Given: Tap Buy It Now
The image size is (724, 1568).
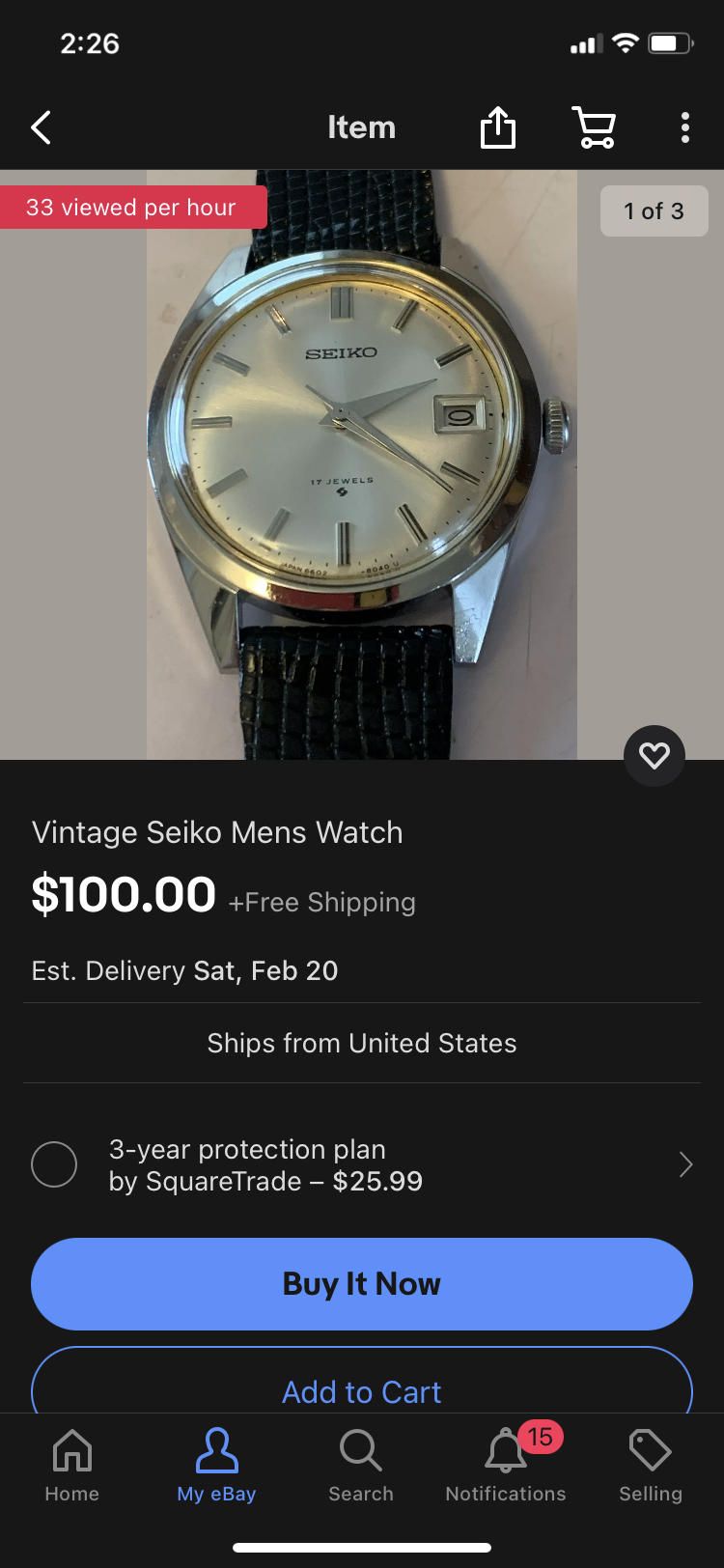Looking at the screenshot, I should (362, 1284).
